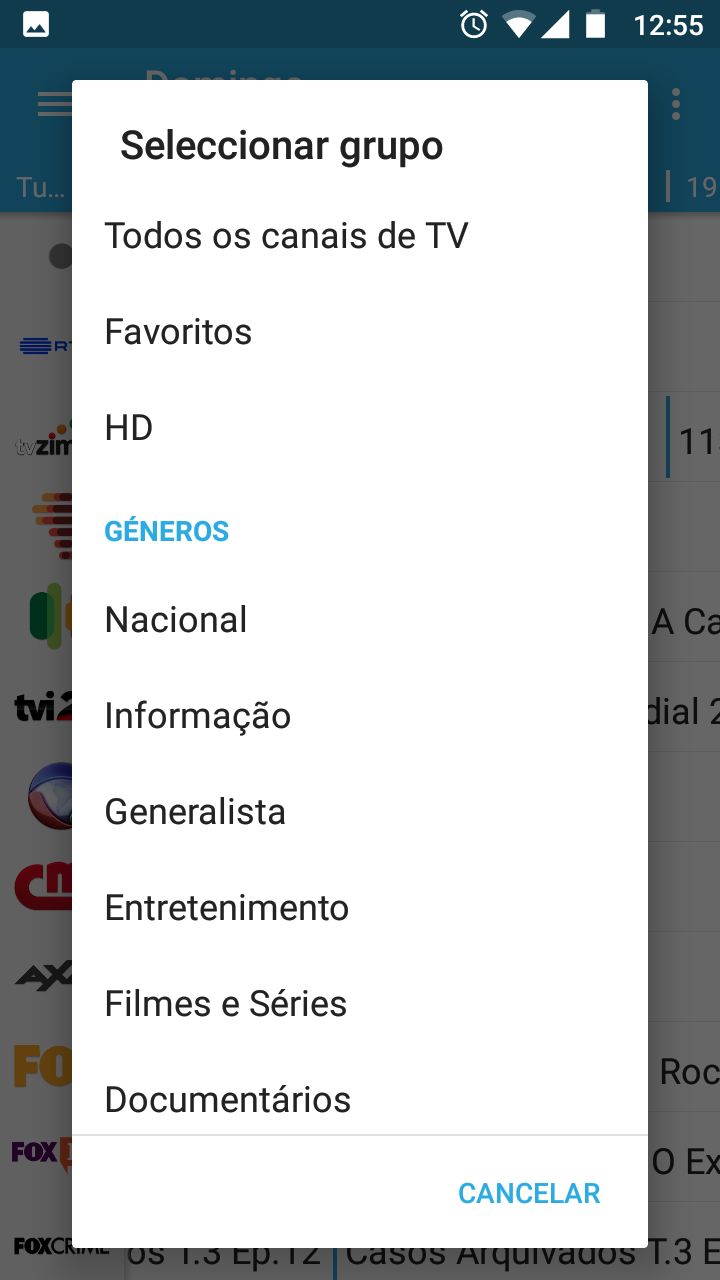Dismiss dialog with Cancelar

(x=529, y=1193)
